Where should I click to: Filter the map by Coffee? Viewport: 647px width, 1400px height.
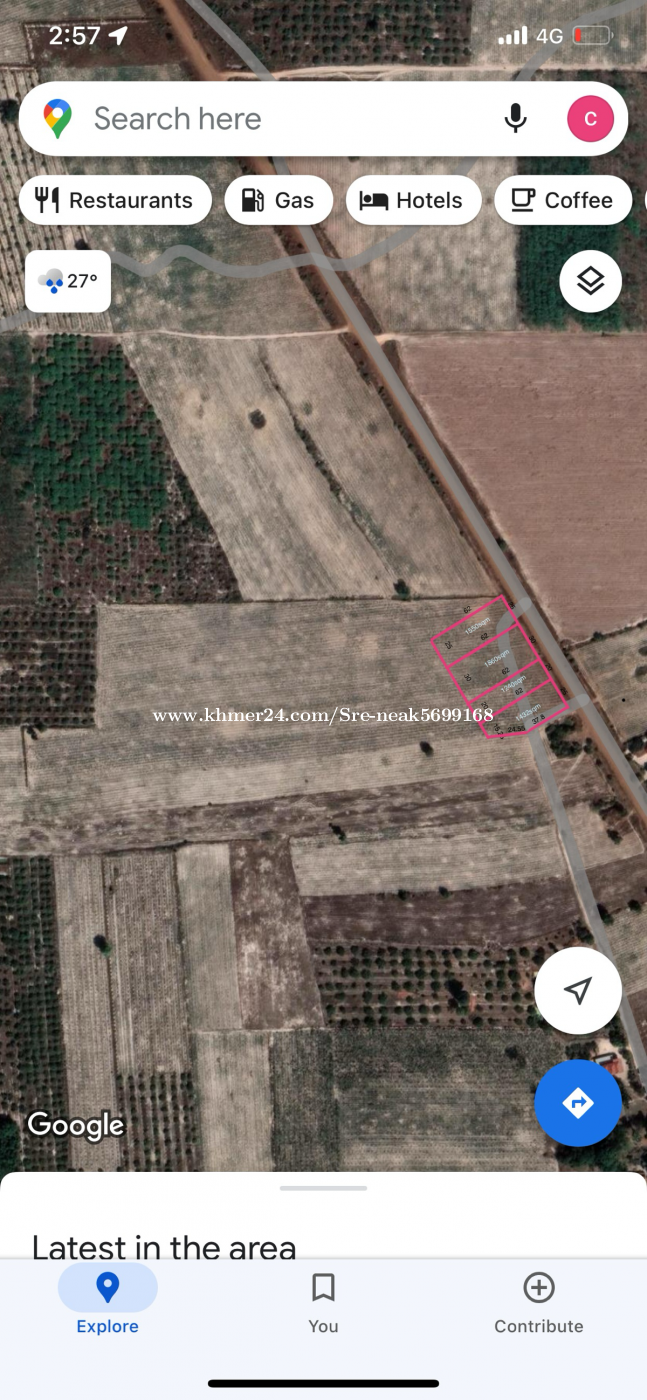point(563,200)
